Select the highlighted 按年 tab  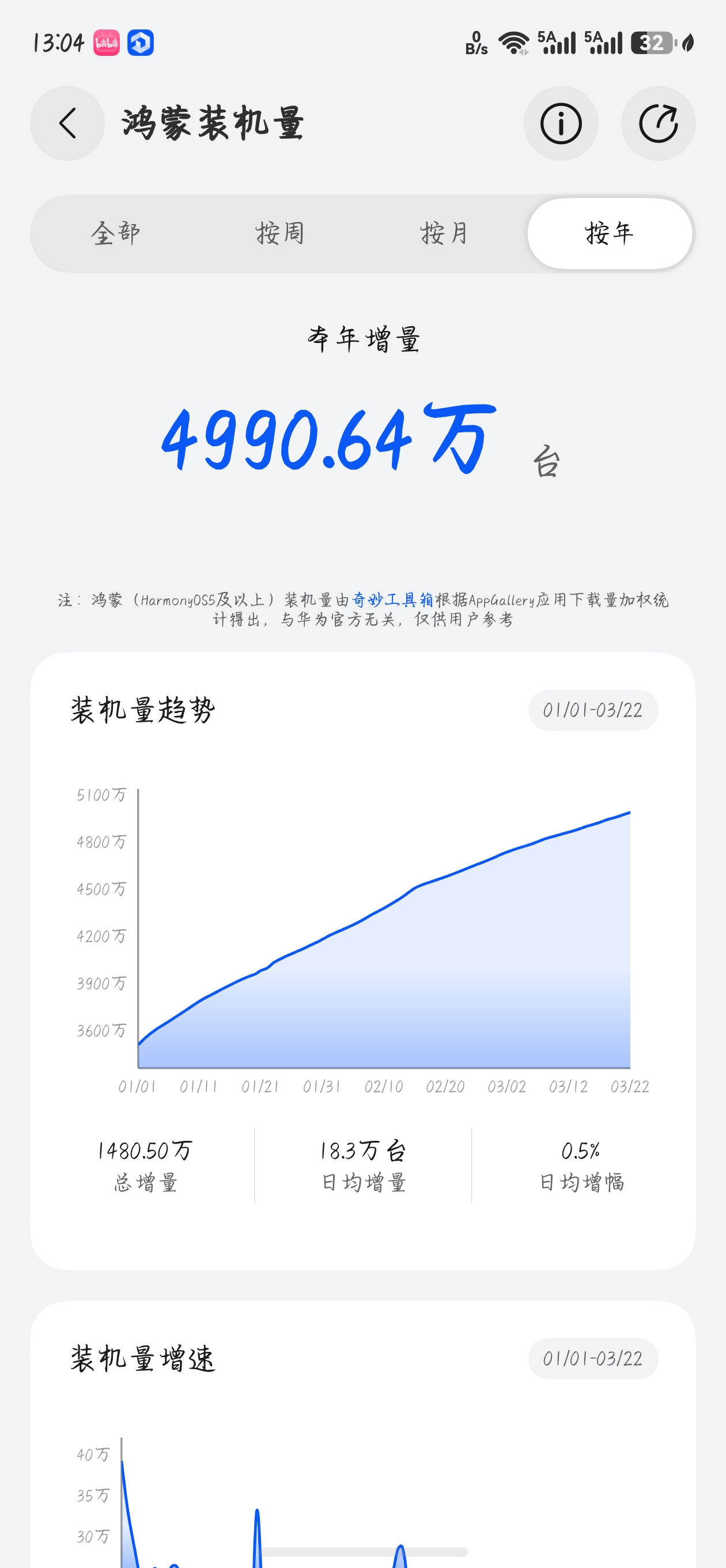click(608, 233)
